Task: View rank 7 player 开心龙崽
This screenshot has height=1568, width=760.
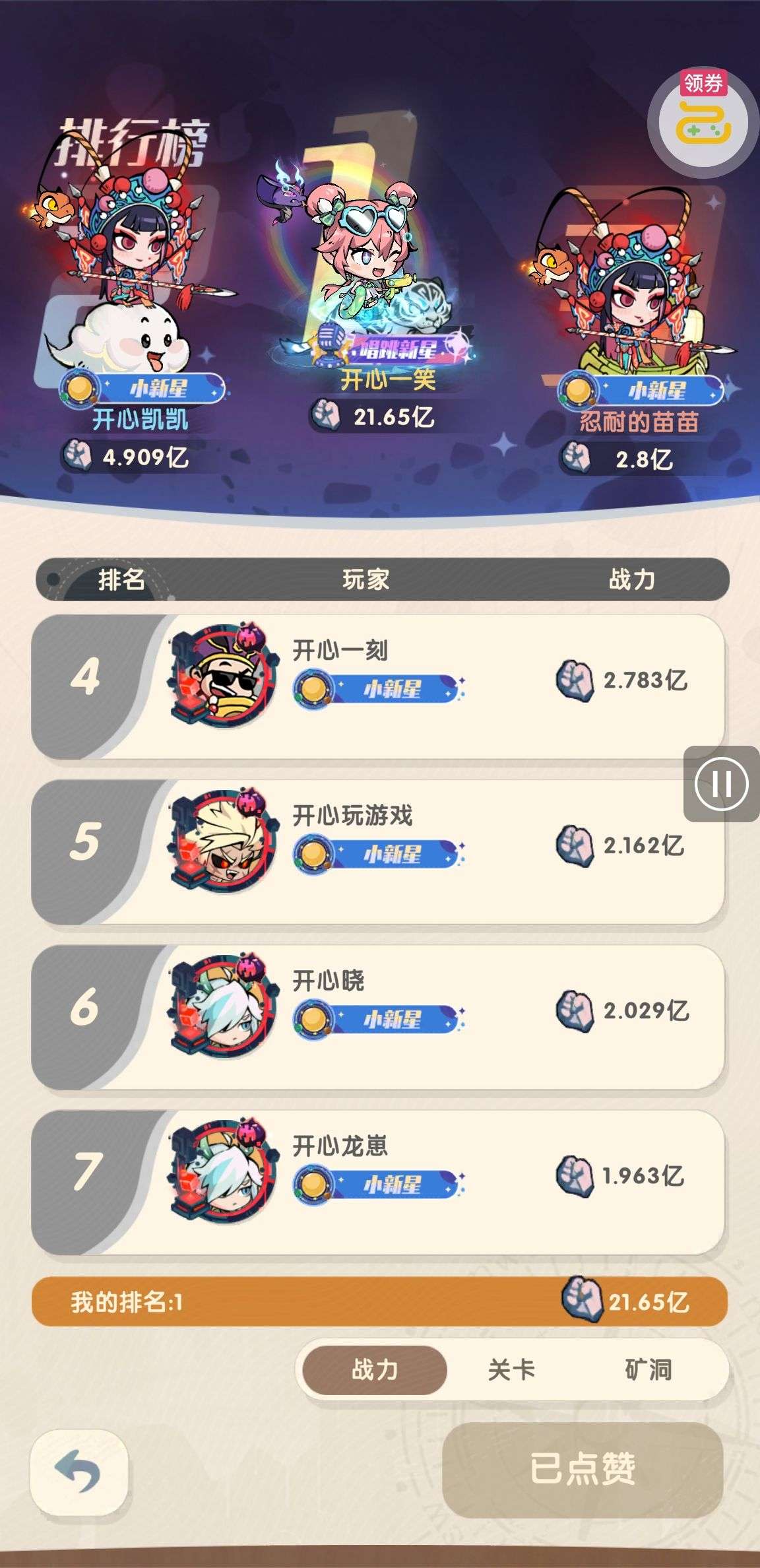Action: point(377,1181)
